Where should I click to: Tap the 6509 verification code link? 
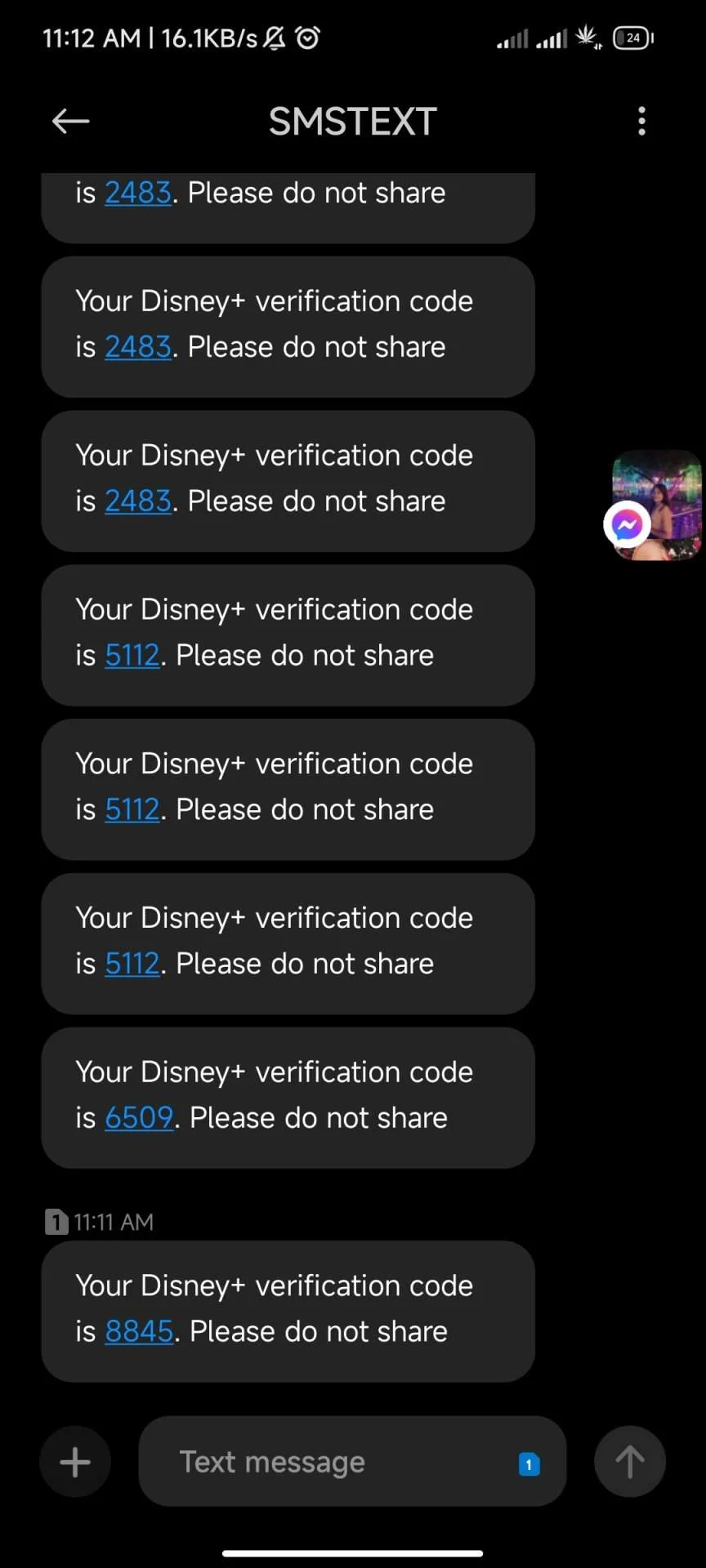(139, 1118)
